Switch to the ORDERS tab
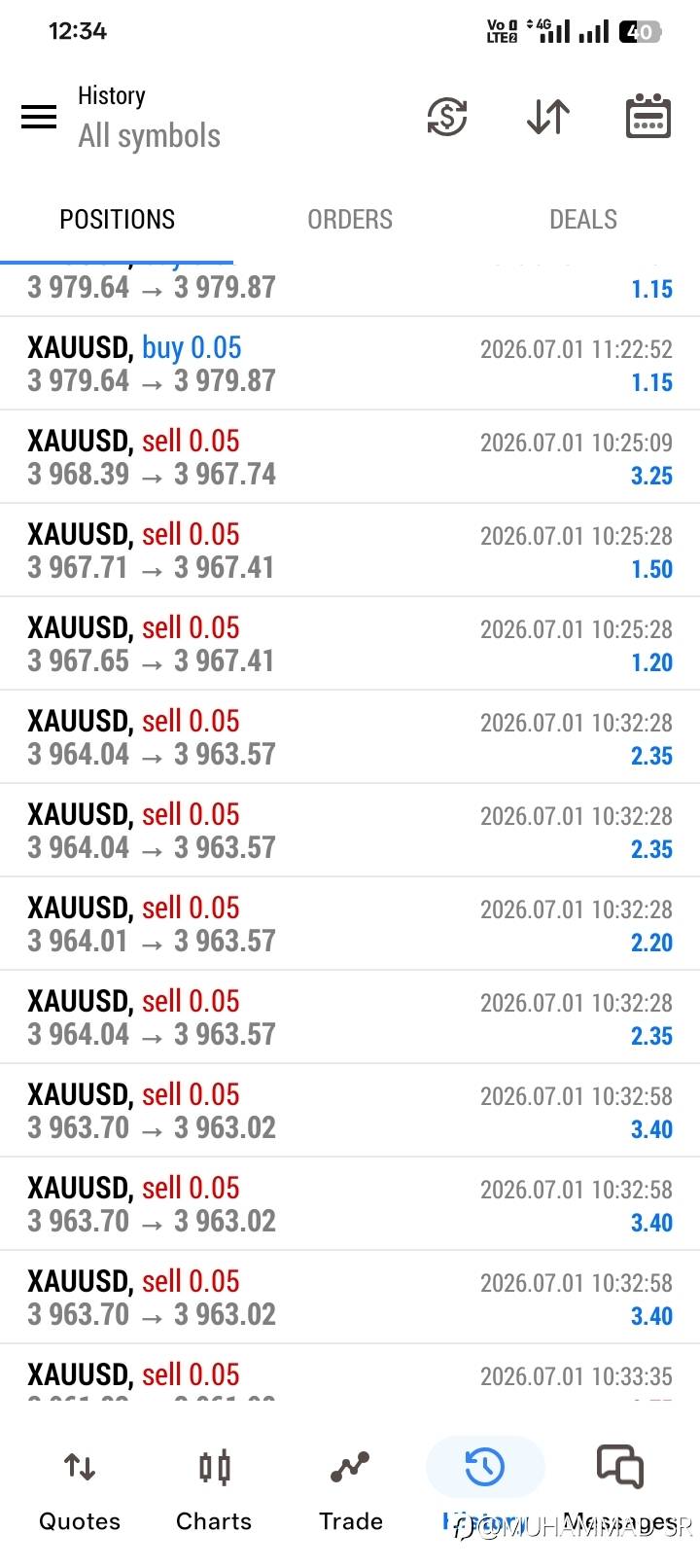Screen dimensions: 700x1568 350,220
